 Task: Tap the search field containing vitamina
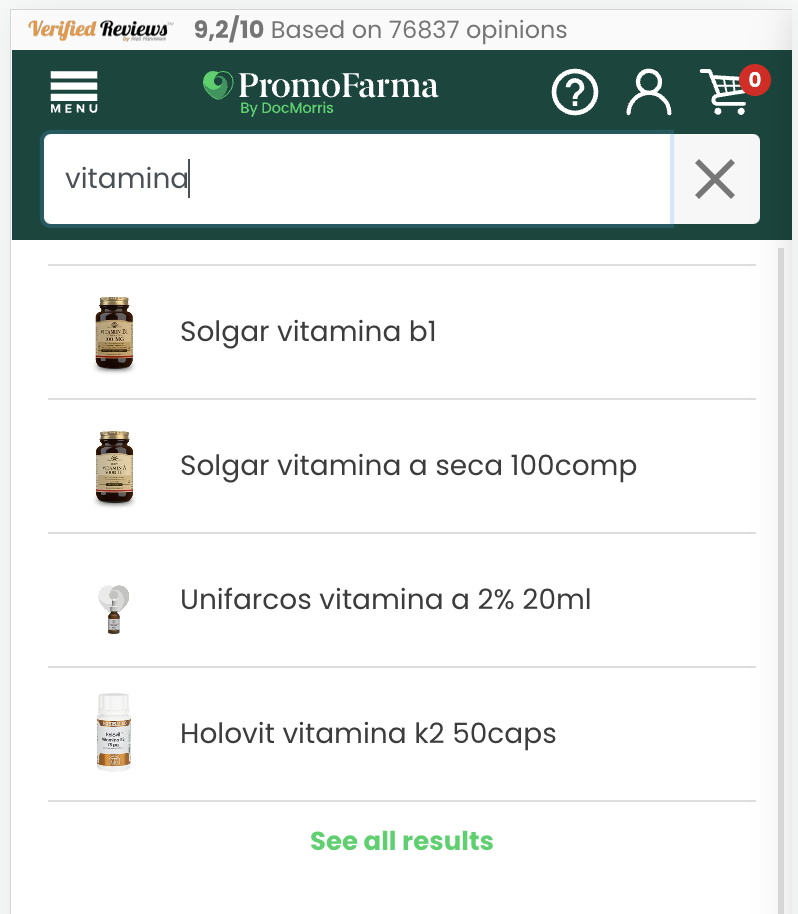[x=358, y=179]
